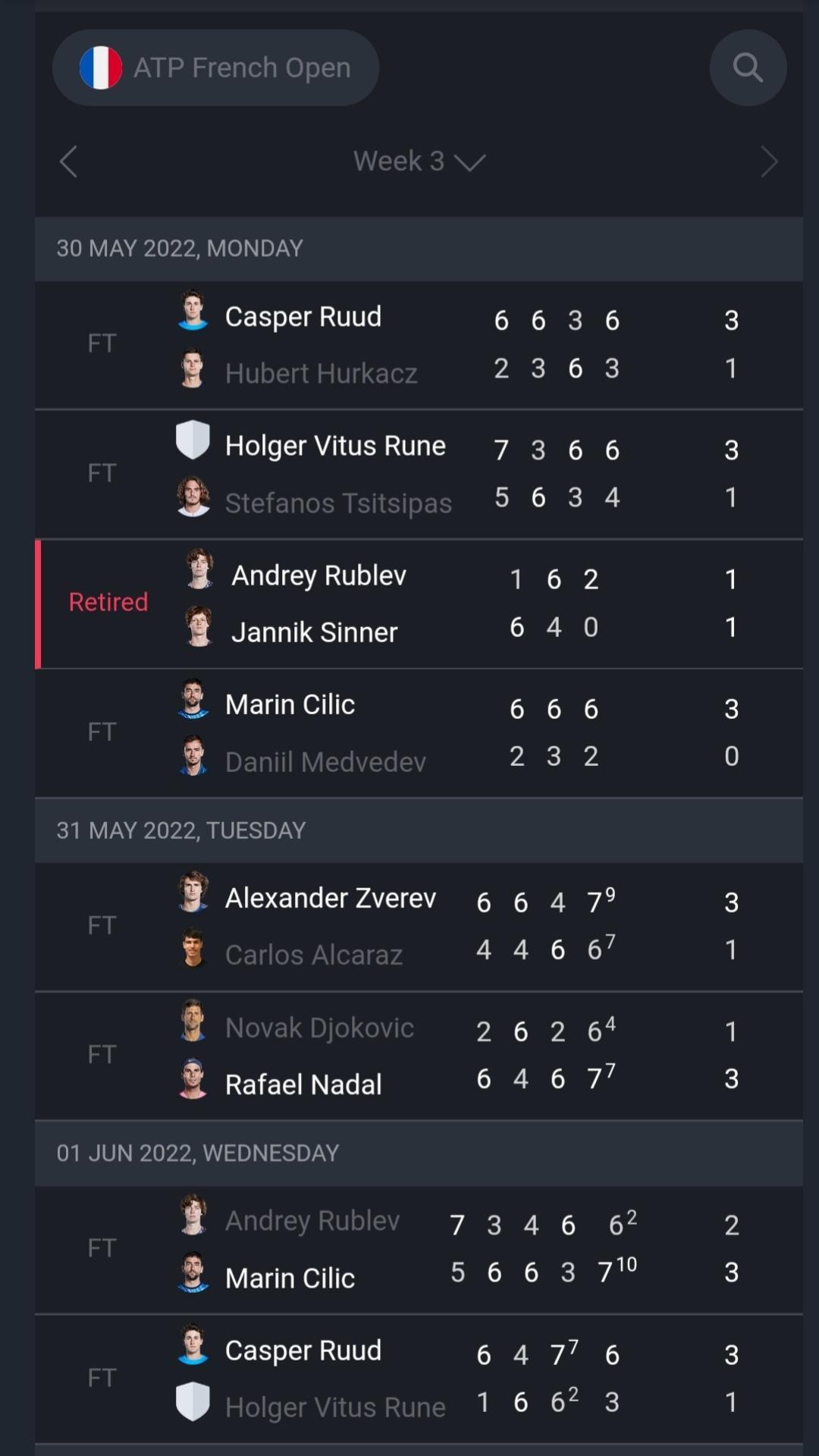Open the ATP French Open tournament selector
819x1456 pixels.
tap(215, 67)
